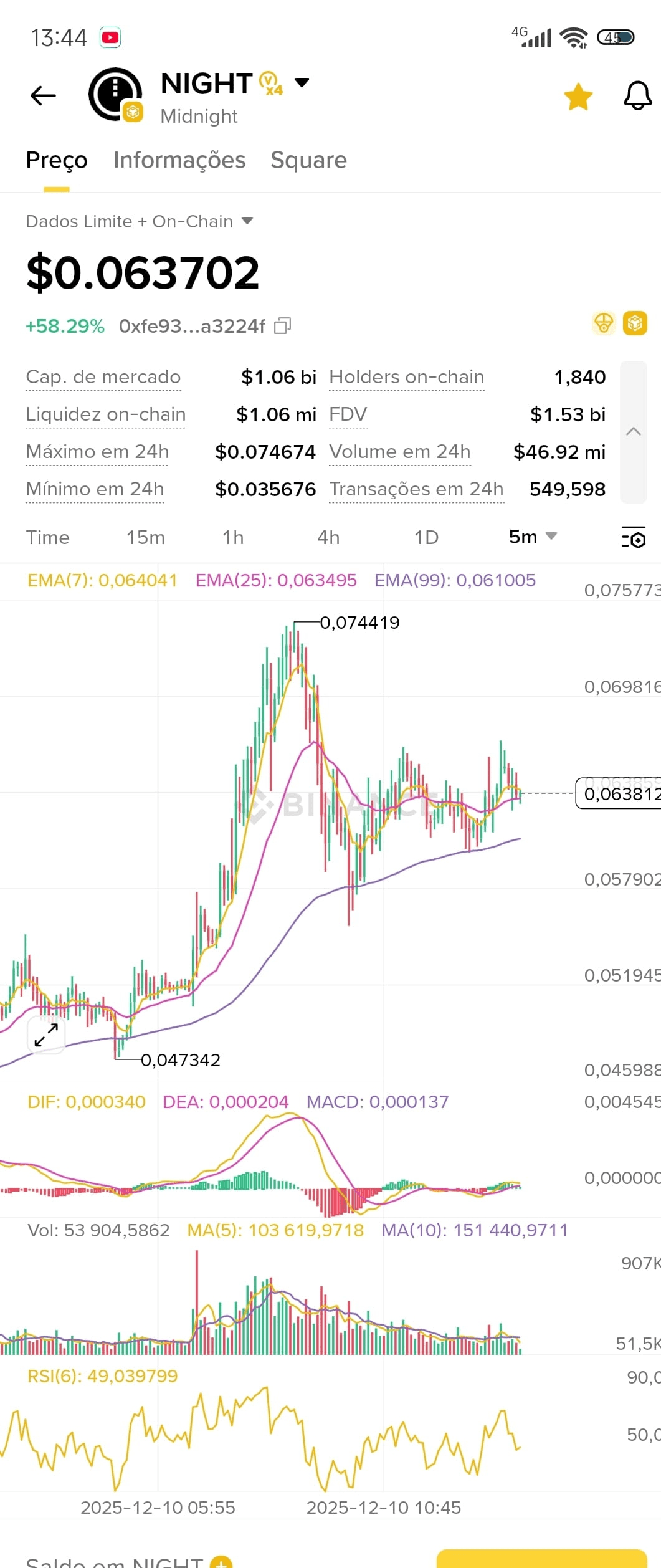The height and width of the screenshot is (1568, 661).
Task: Open chart indicator settings
Action: (634, 537)
